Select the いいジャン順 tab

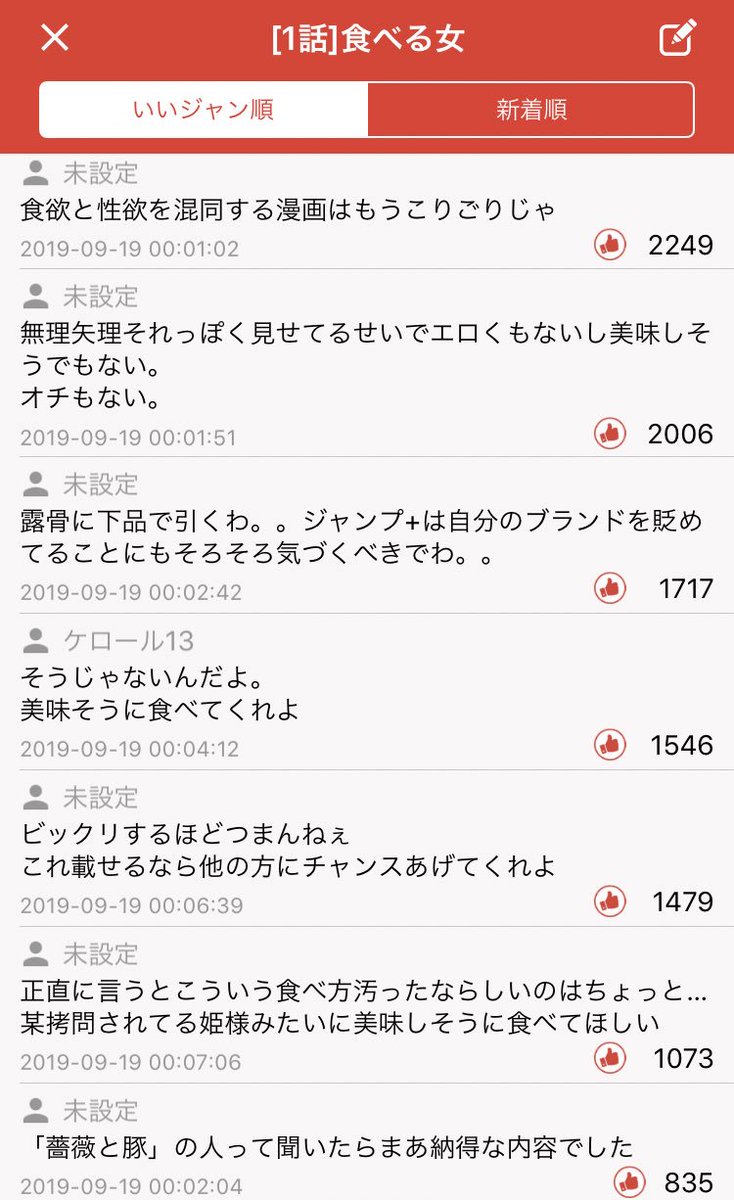[204, 110]
